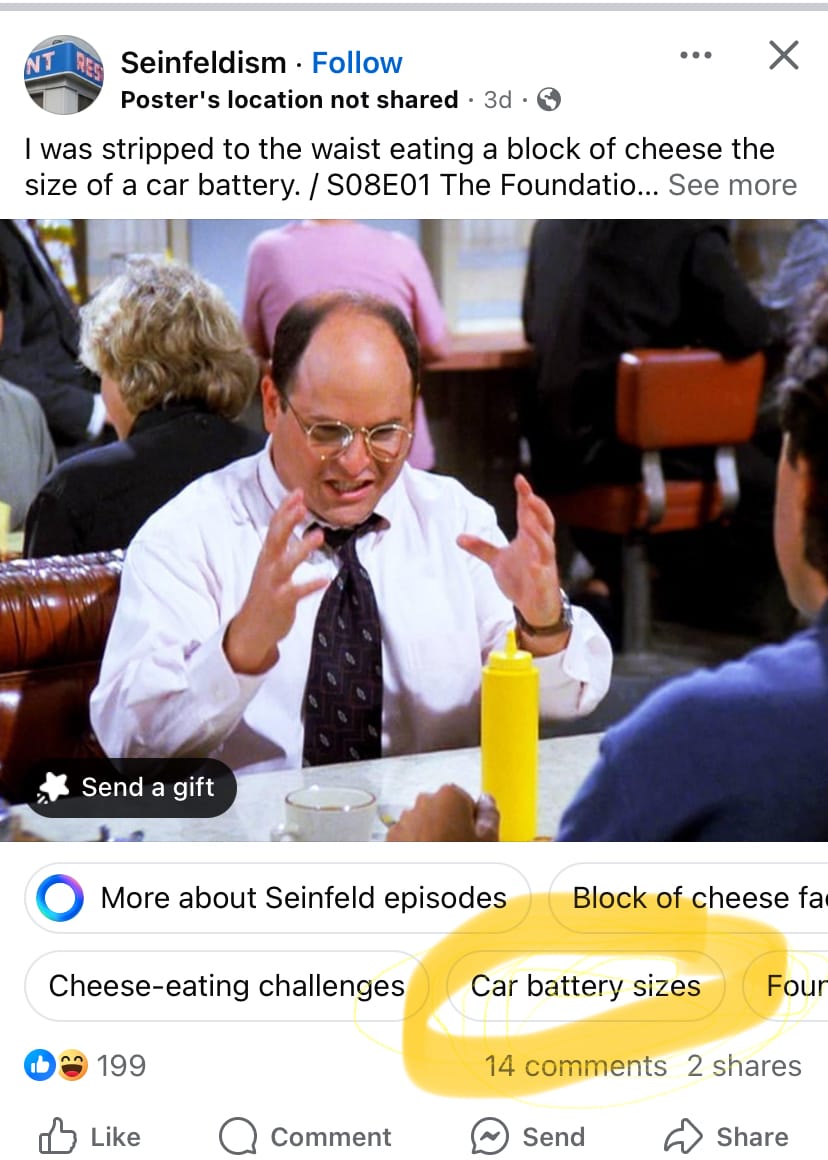Select the Car battery sizes chip
Viewport: 828px width, 1160px height.
click(585, 986)
